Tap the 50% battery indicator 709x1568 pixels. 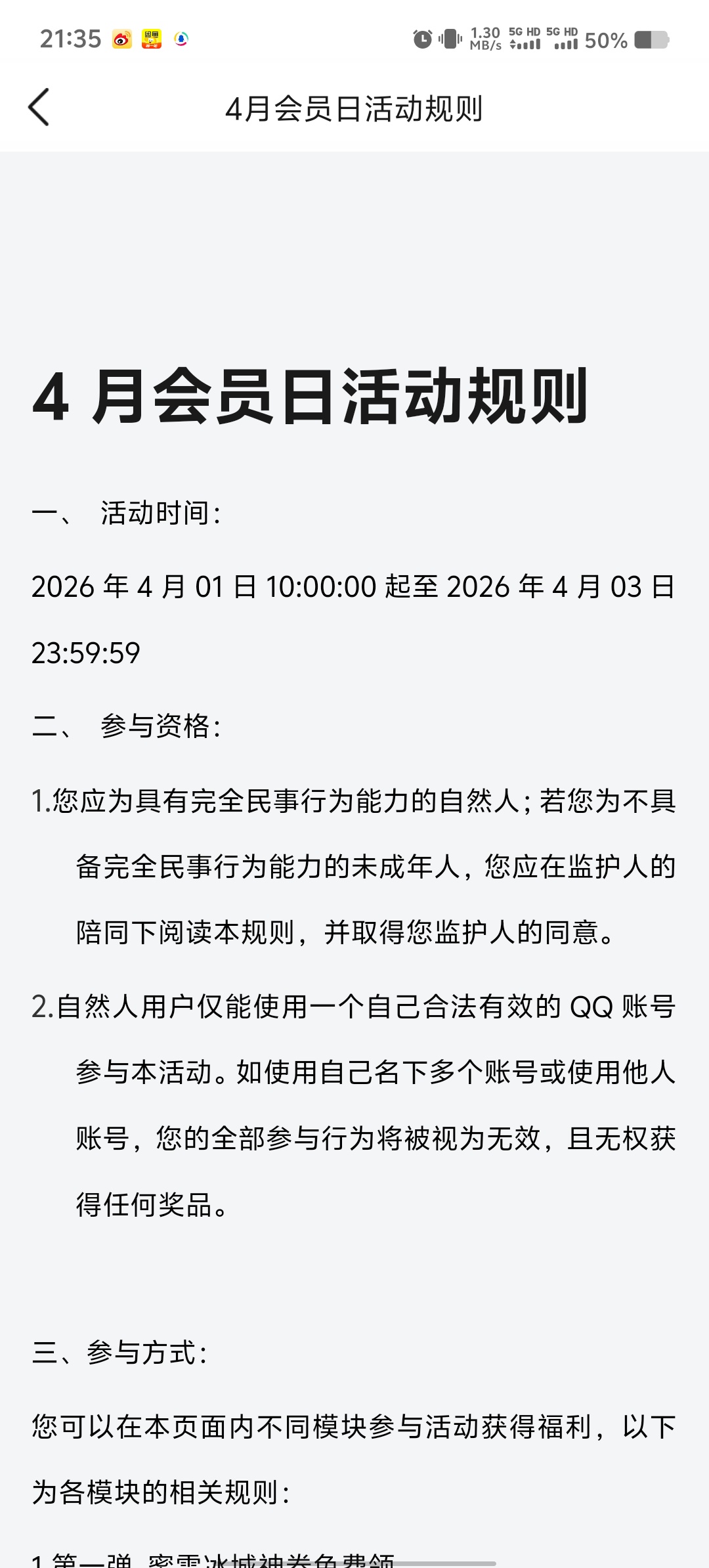click(607, 41)
